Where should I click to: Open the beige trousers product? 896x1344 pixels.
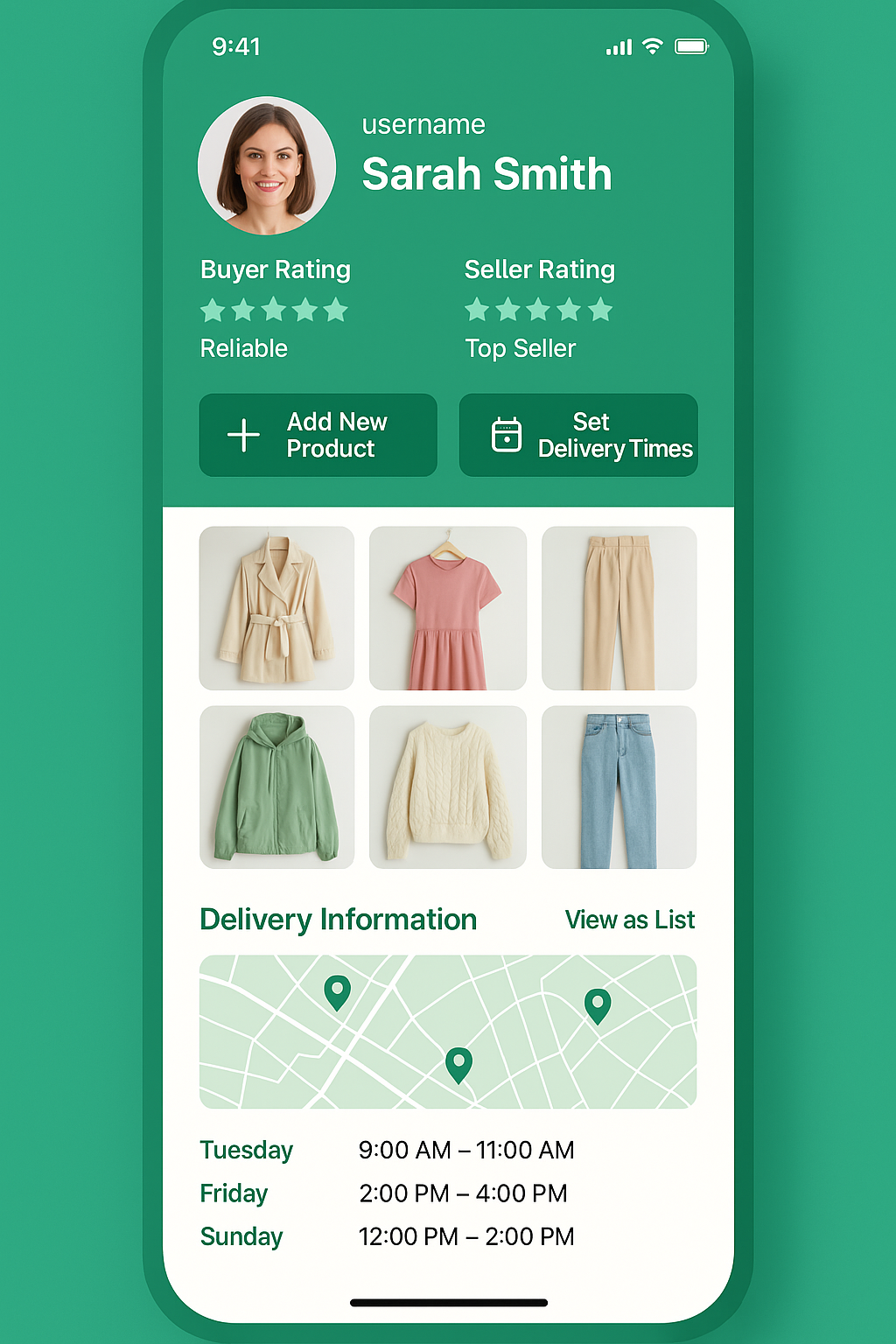click(619, 608)
